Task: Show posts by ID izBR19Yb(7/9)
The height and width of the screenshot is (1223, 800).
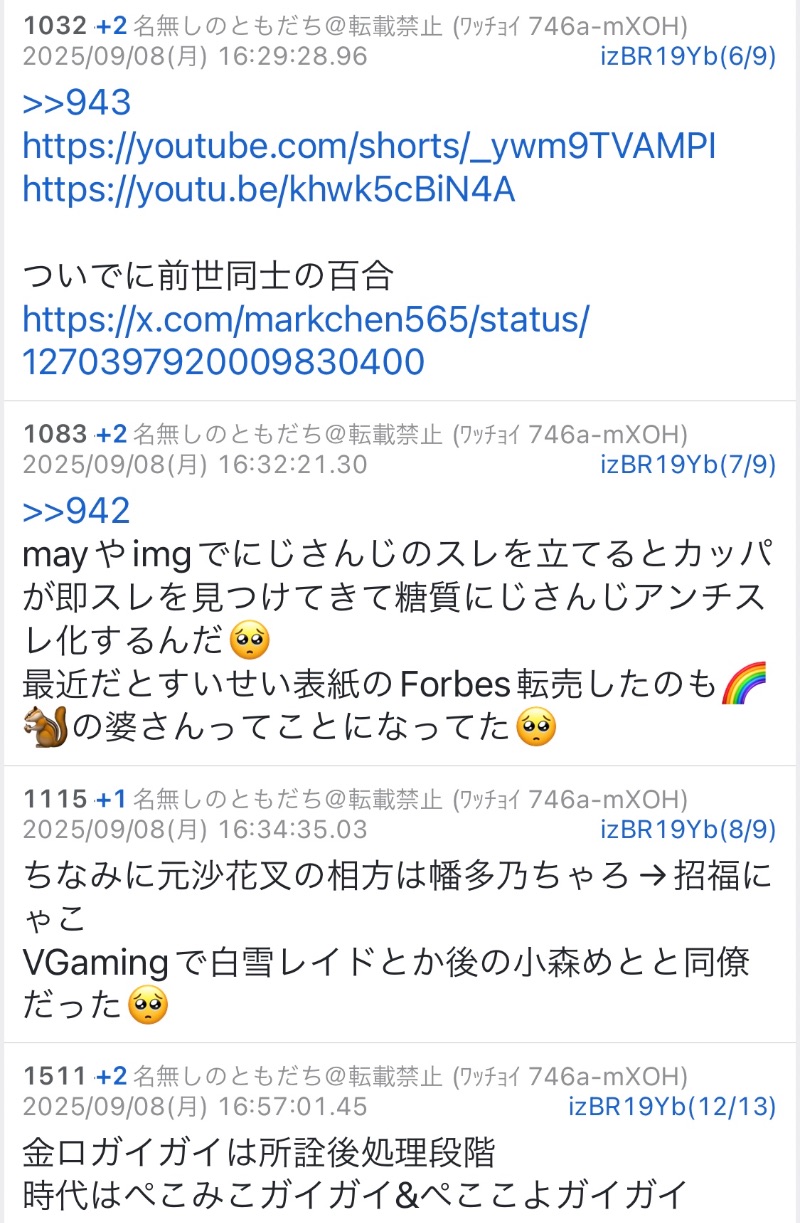Action: tap(688, 465)
